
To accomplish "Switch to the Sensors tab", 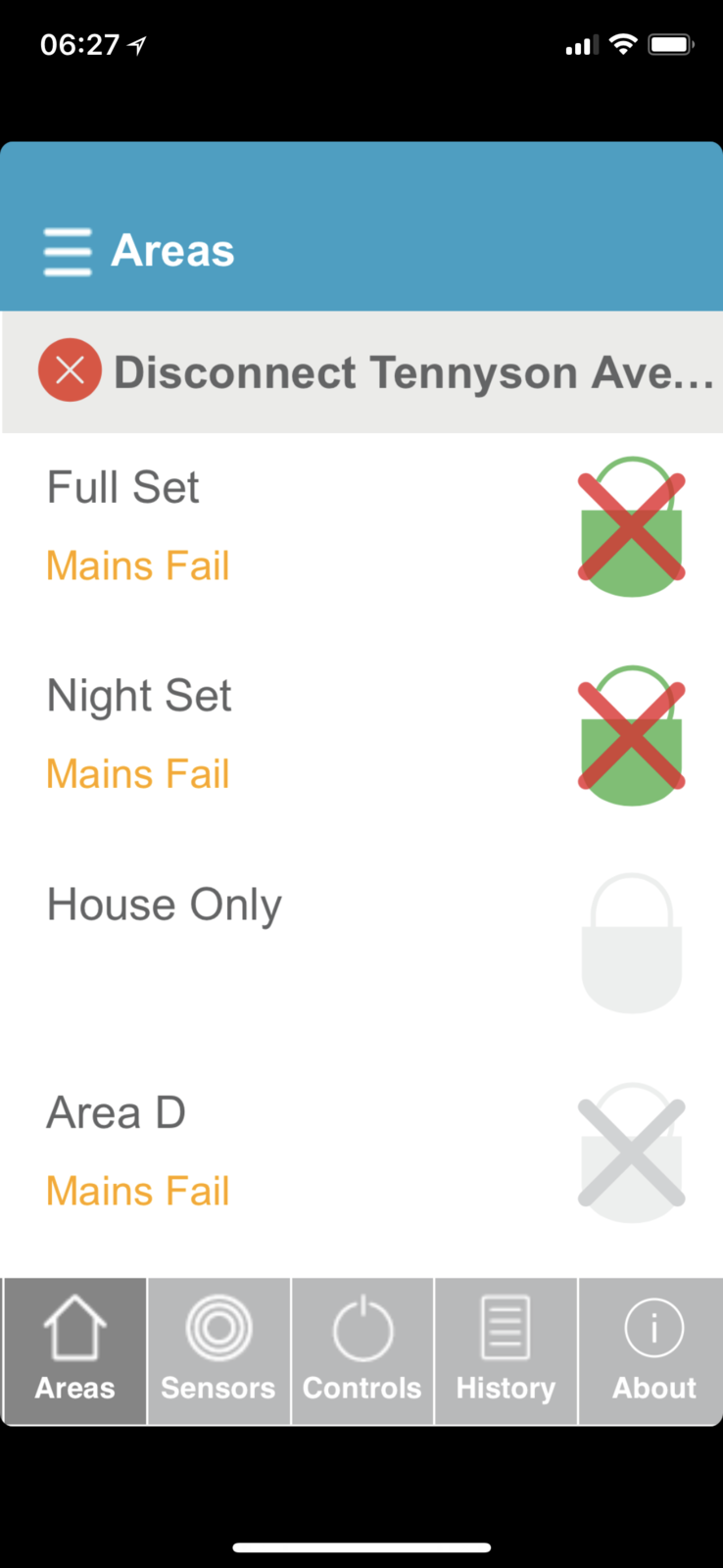I will click(x=218, y=1350).
